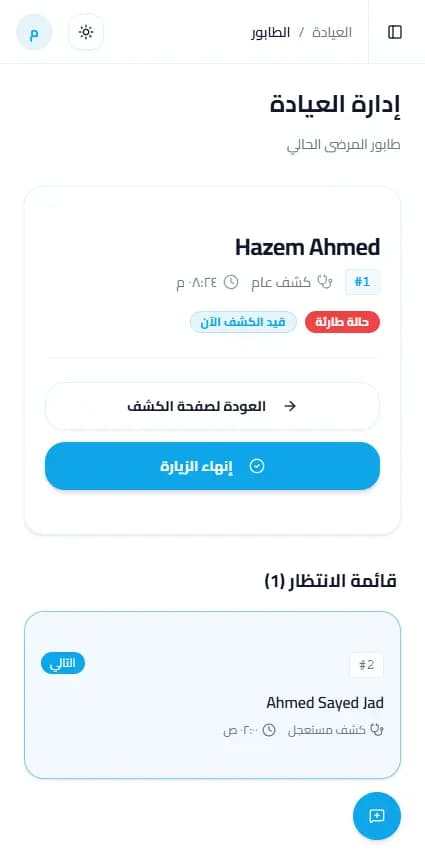The image size is (425, 864).
Task: Switch theme with the sun icon
Action: 86,32
